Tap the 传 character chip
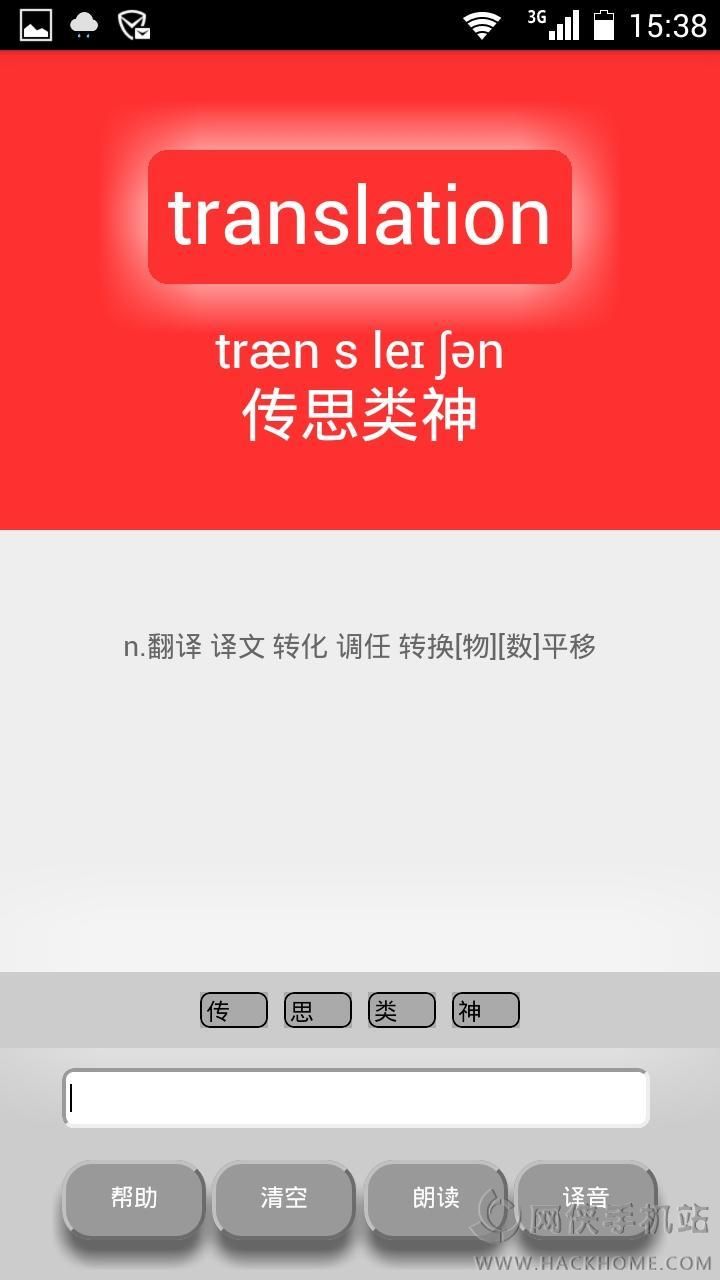Screen dimensions: 720x1280 point(234,1010)
